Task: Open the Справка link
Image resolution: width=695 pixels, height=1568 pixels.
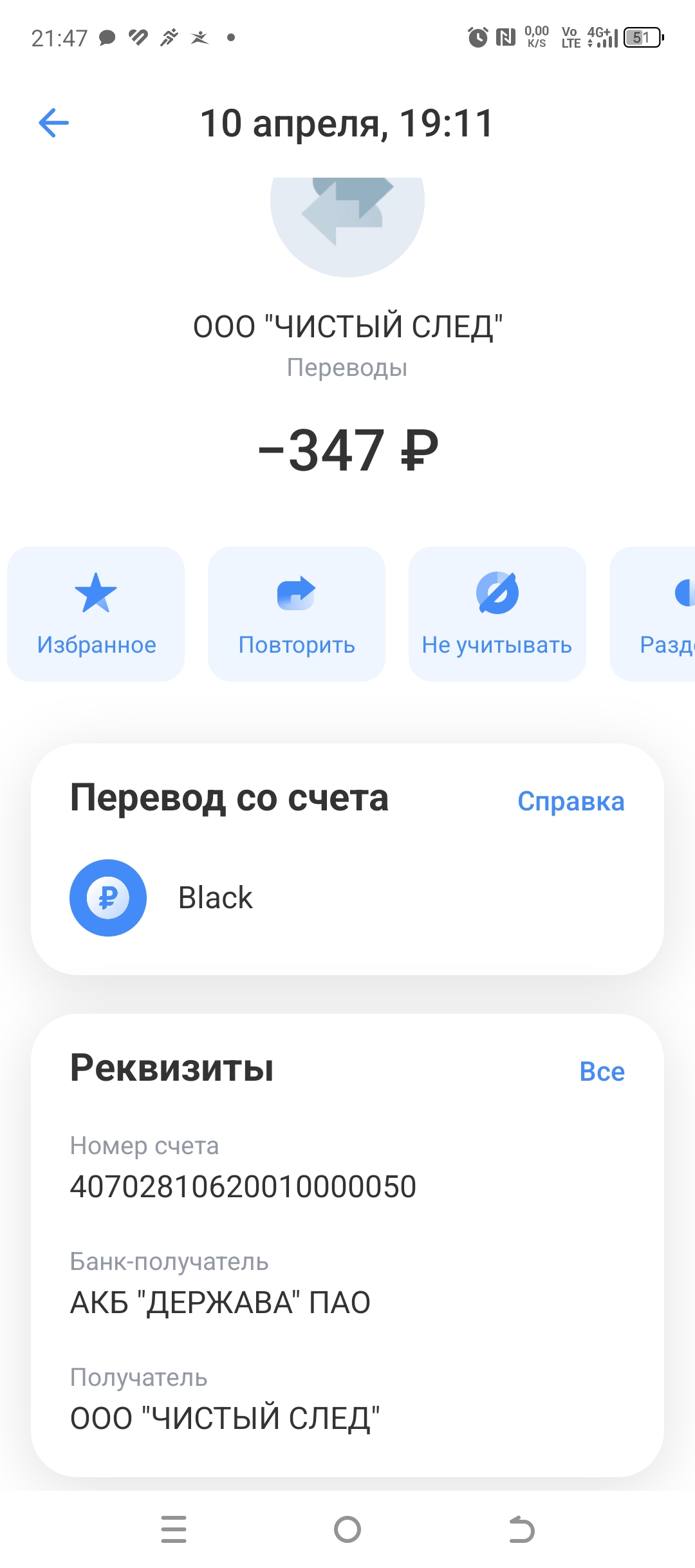Action: click(570, 801)
